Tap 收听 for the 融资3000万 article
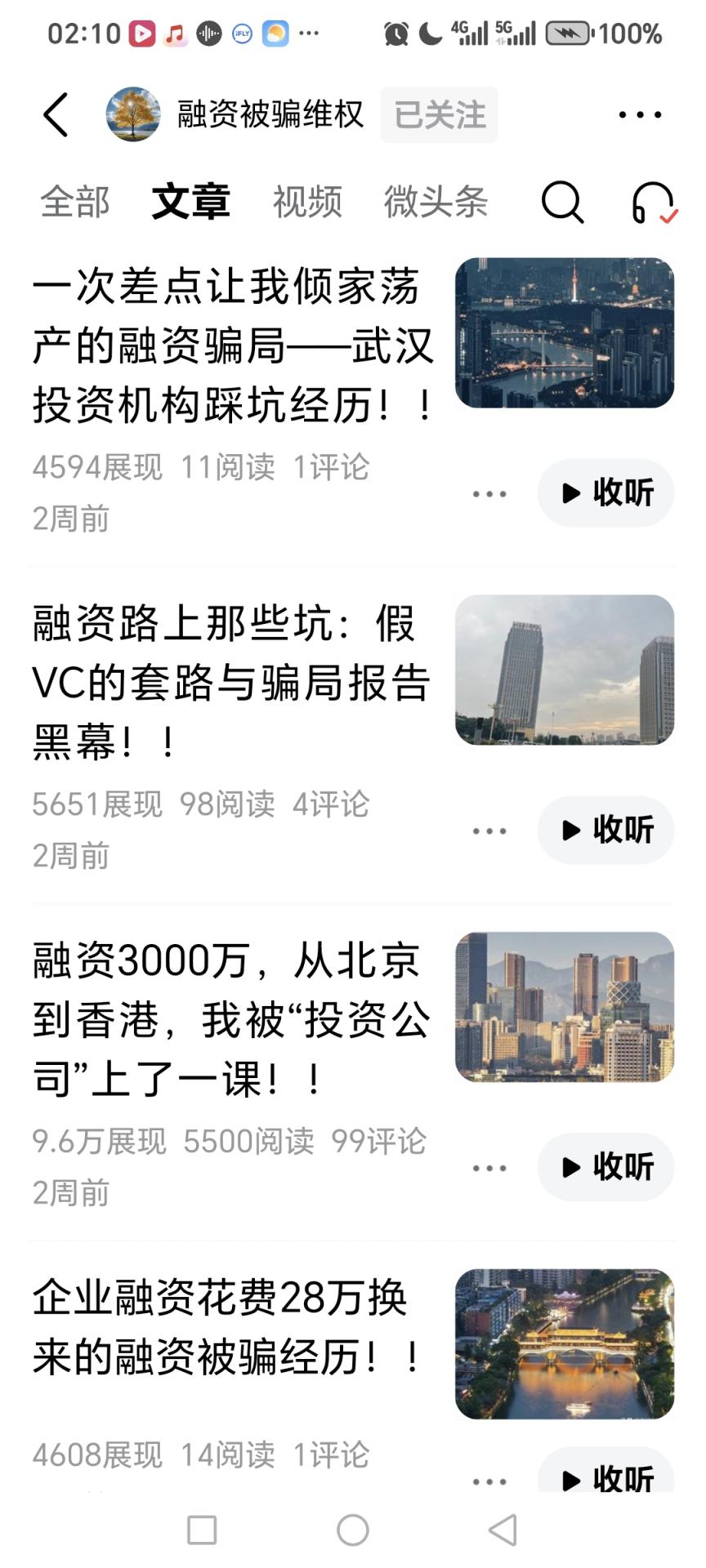Viewport: 706px width, 1568px height. pyautogui.click(x=606, y=1167)
